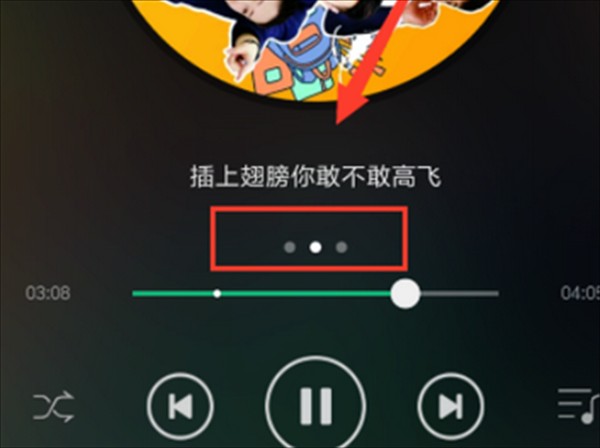Open the playlist queue
Viewport: 600px width, 448px height.
click(x=576, y=405)
